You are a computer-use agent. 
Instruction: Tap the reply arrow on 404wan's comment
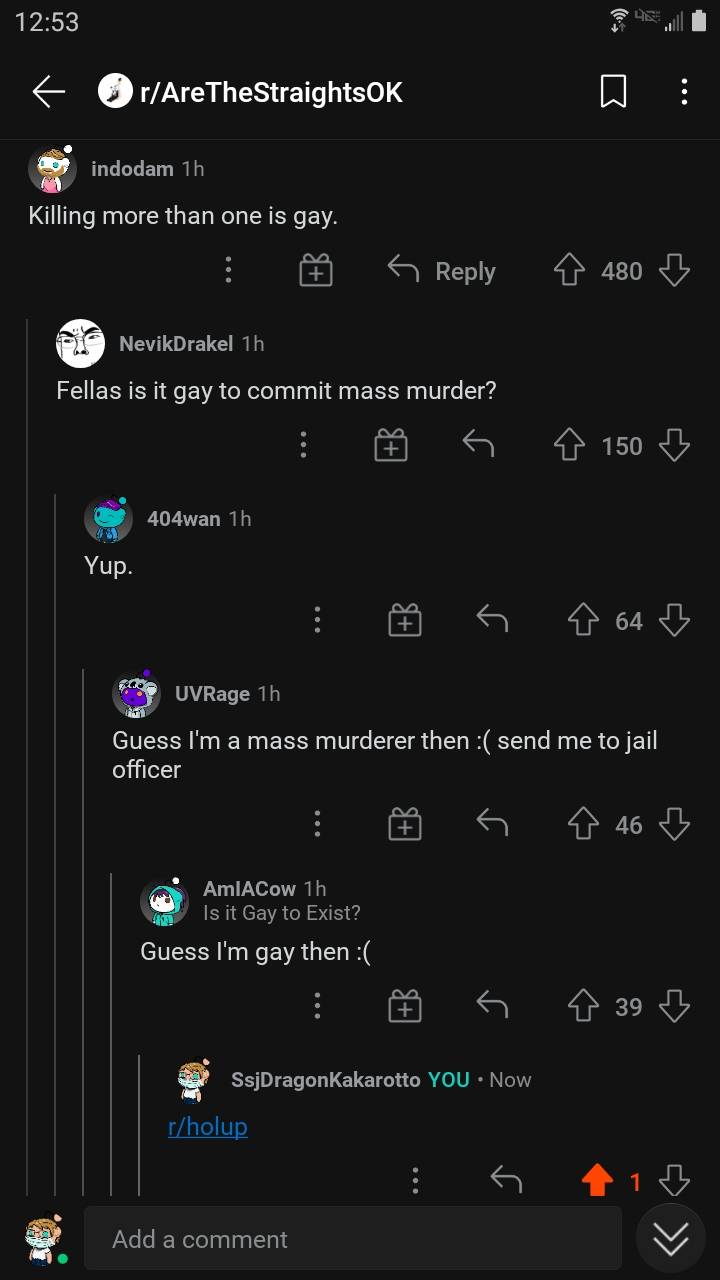[x=491, y=620]
